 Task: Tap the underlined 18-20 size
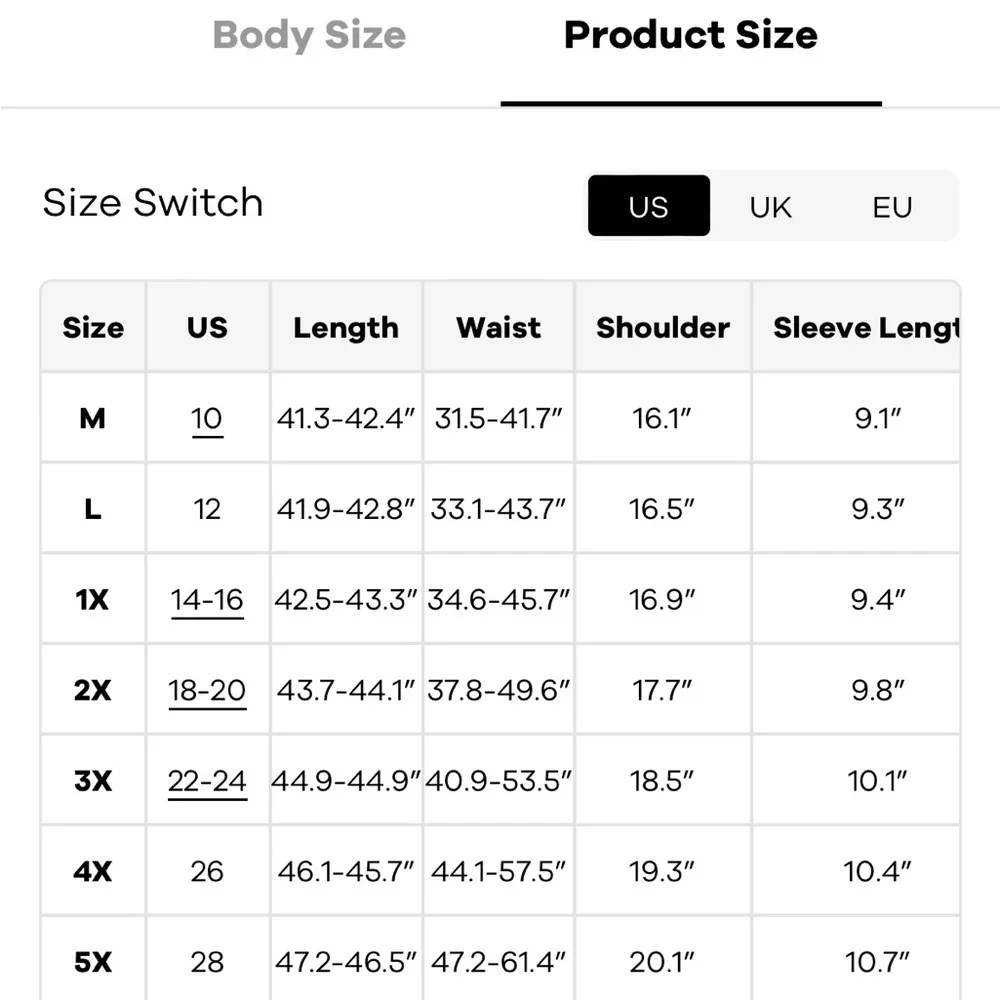[x=207, y=690]
